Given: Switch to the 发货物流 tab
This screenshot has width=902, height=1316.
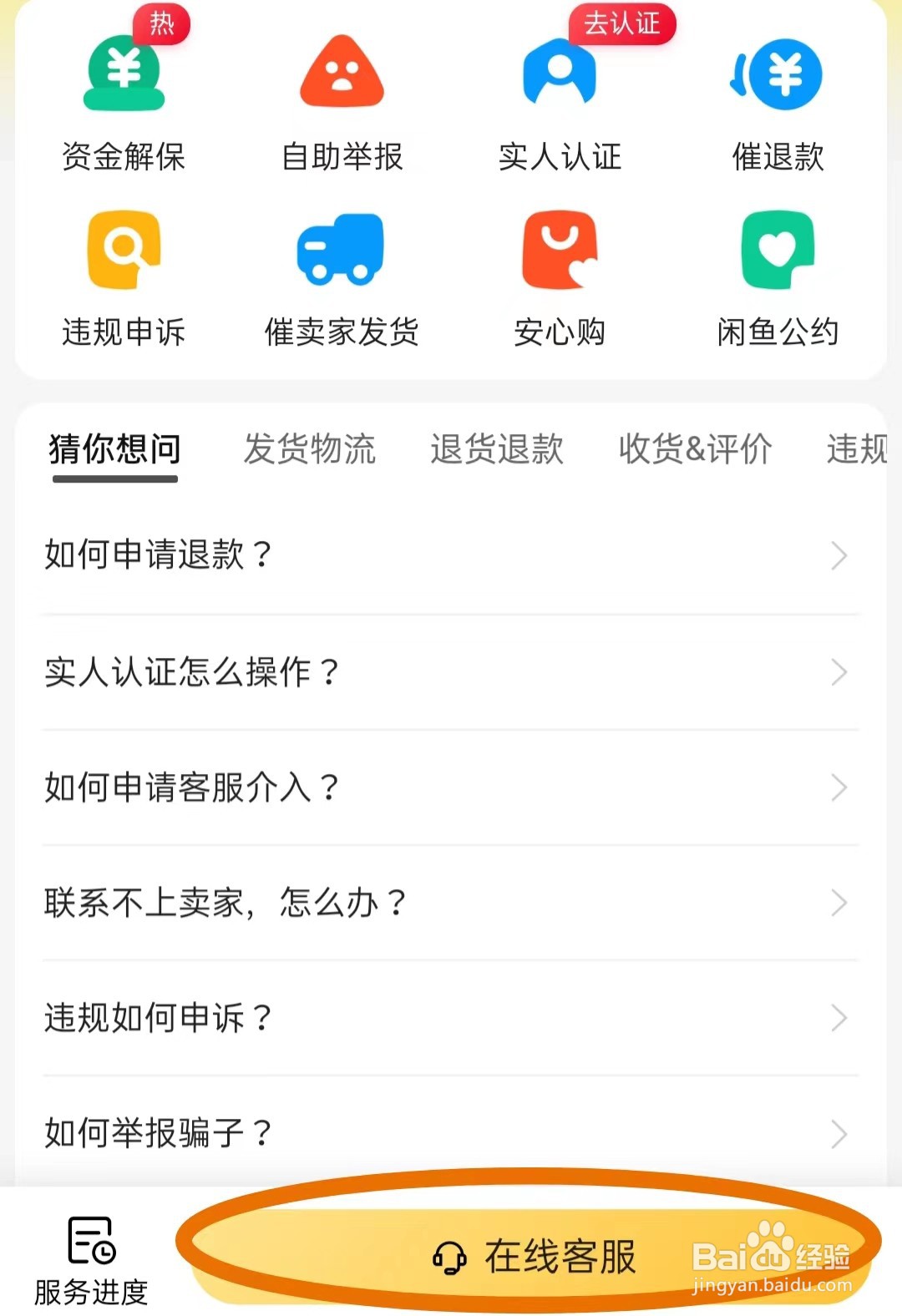Looking at the screenshot, I should 311,449.
